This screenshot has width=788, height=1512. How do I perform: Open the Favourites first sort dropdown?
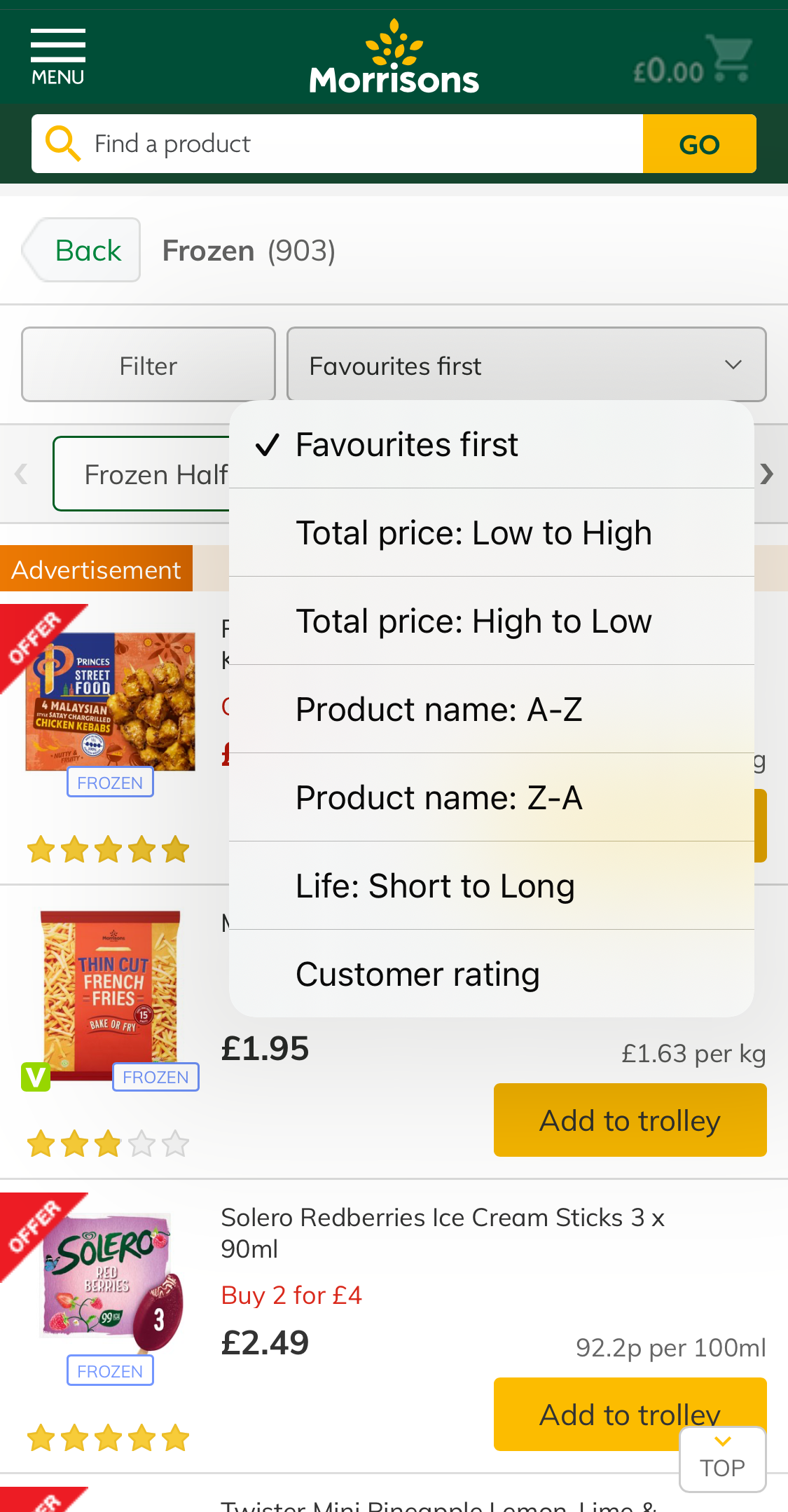click(x=525, y=364)
